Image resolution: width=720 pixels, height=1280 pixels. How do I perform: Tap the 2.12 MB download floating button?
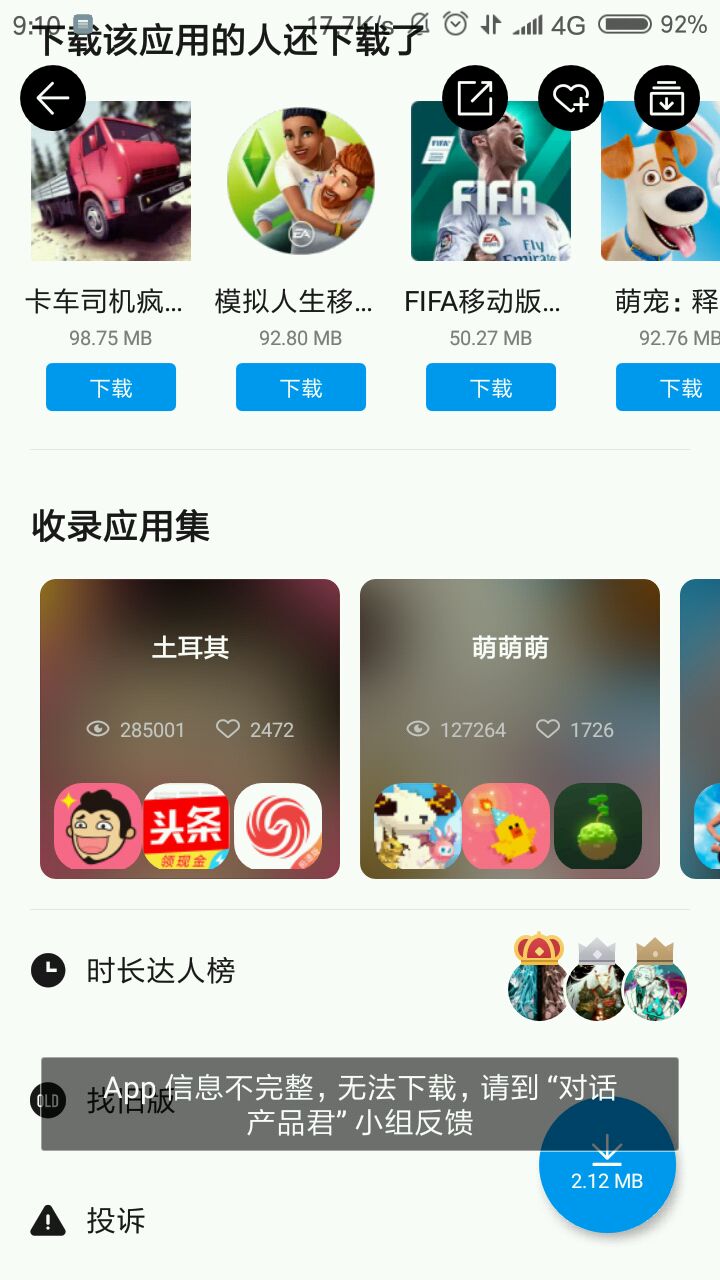coord(607,1165)
